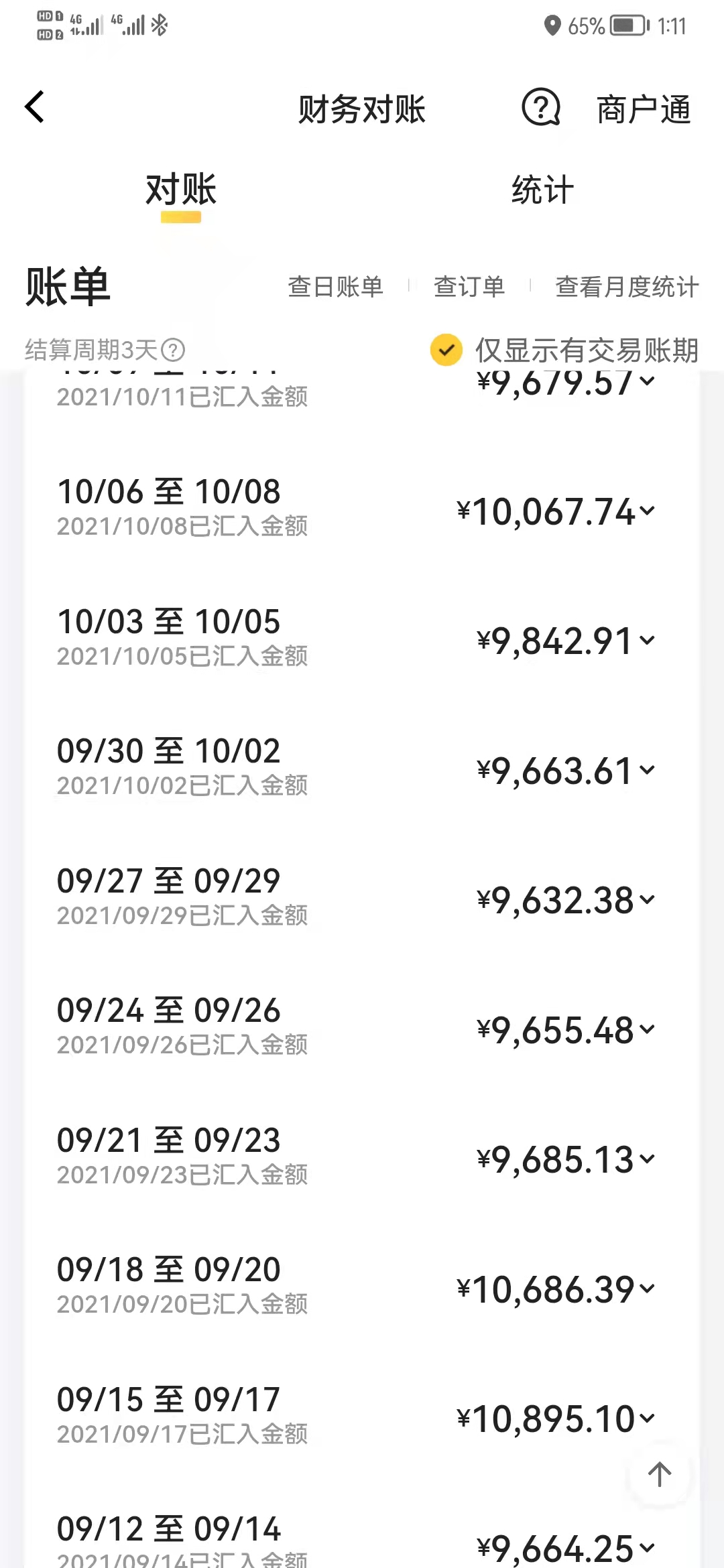Open 查日账单

[335, 287]
